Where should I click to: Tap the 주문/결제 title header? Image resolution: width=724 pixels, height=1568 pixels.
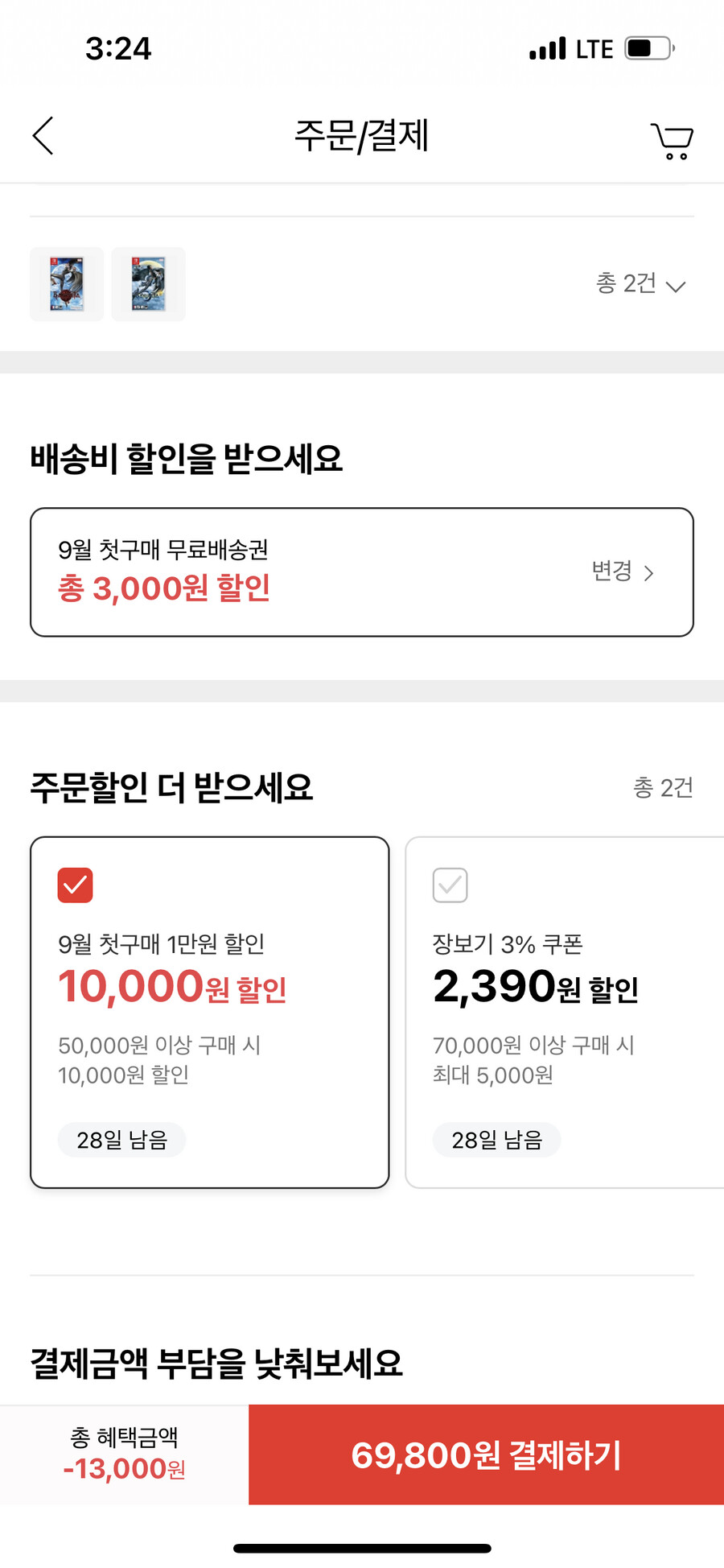[362, 137]
